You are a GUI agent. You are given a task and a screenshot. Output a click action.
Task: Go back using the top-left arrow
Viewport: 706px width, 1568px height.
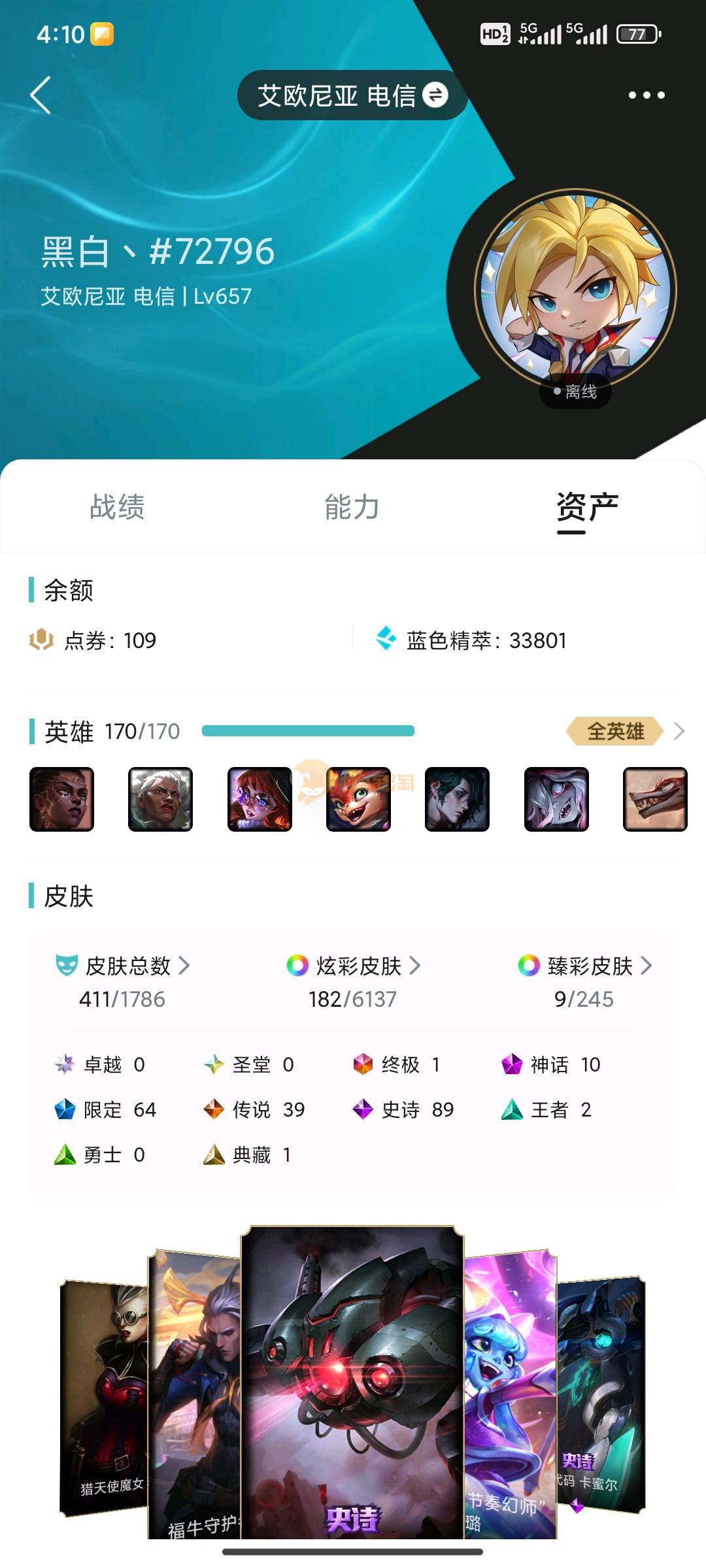coord(41,95)
